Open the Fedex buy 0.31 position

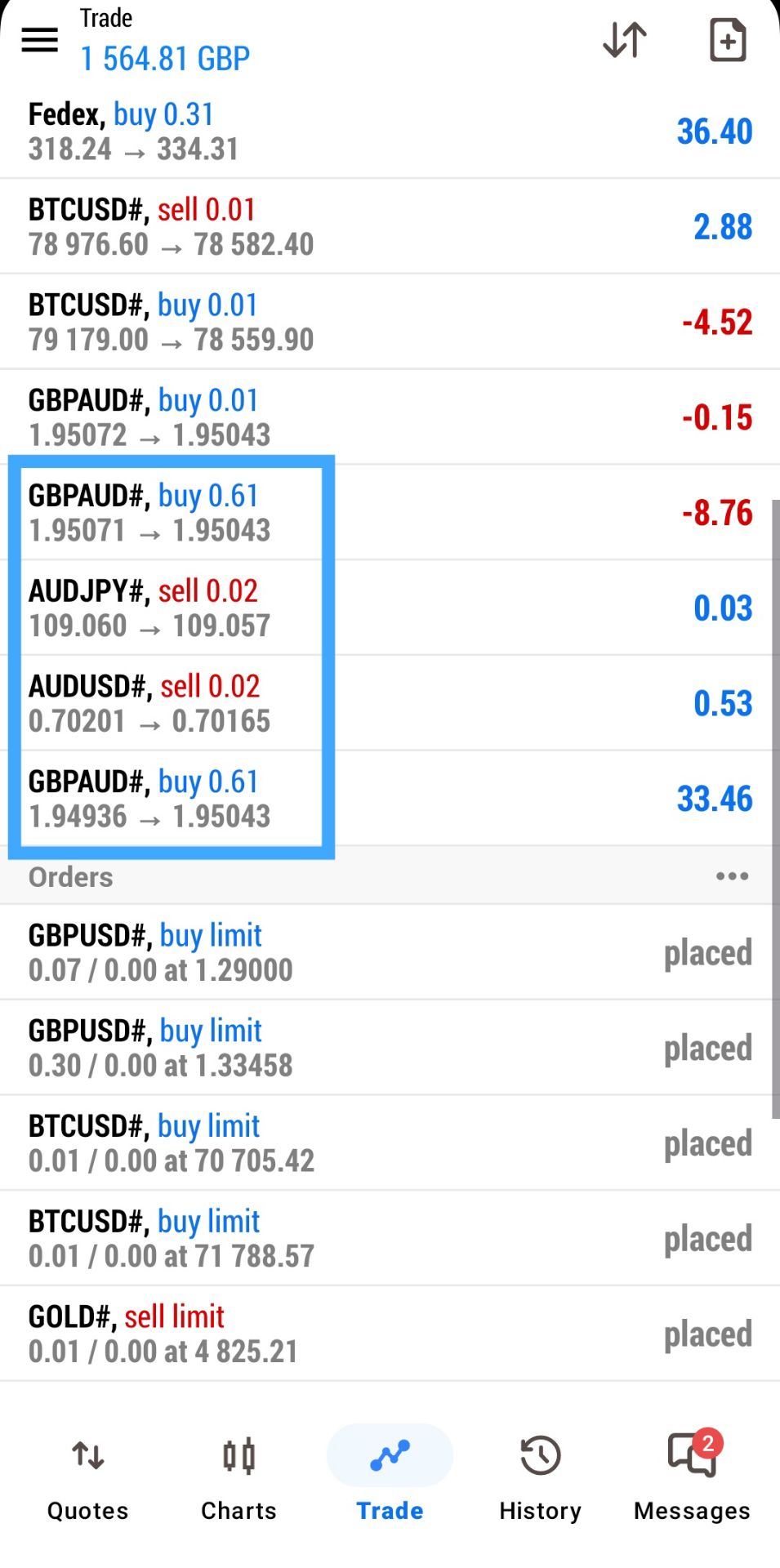click(390, 131)
